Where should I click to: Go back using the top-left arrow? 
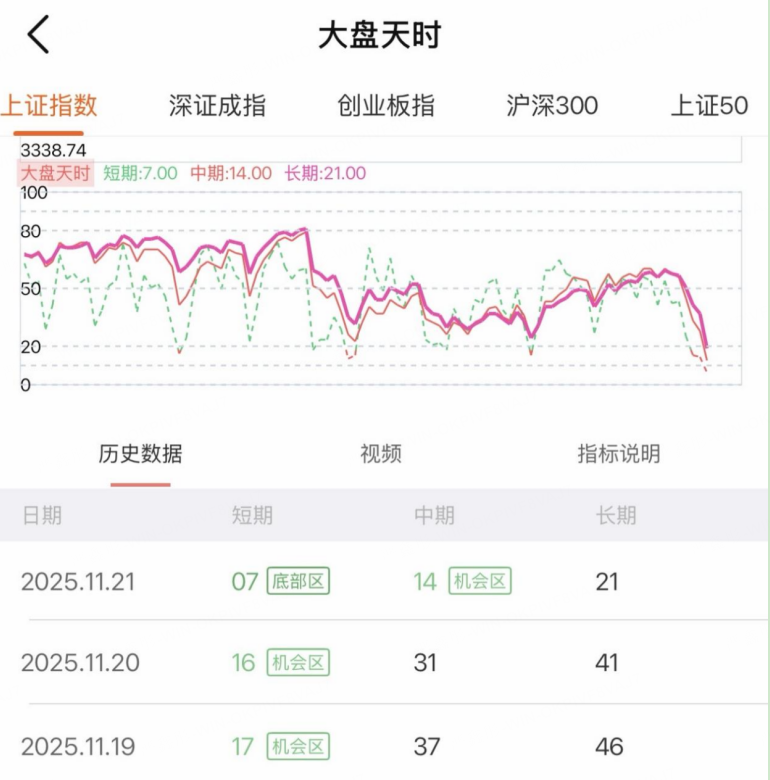[x=38, y=35]
